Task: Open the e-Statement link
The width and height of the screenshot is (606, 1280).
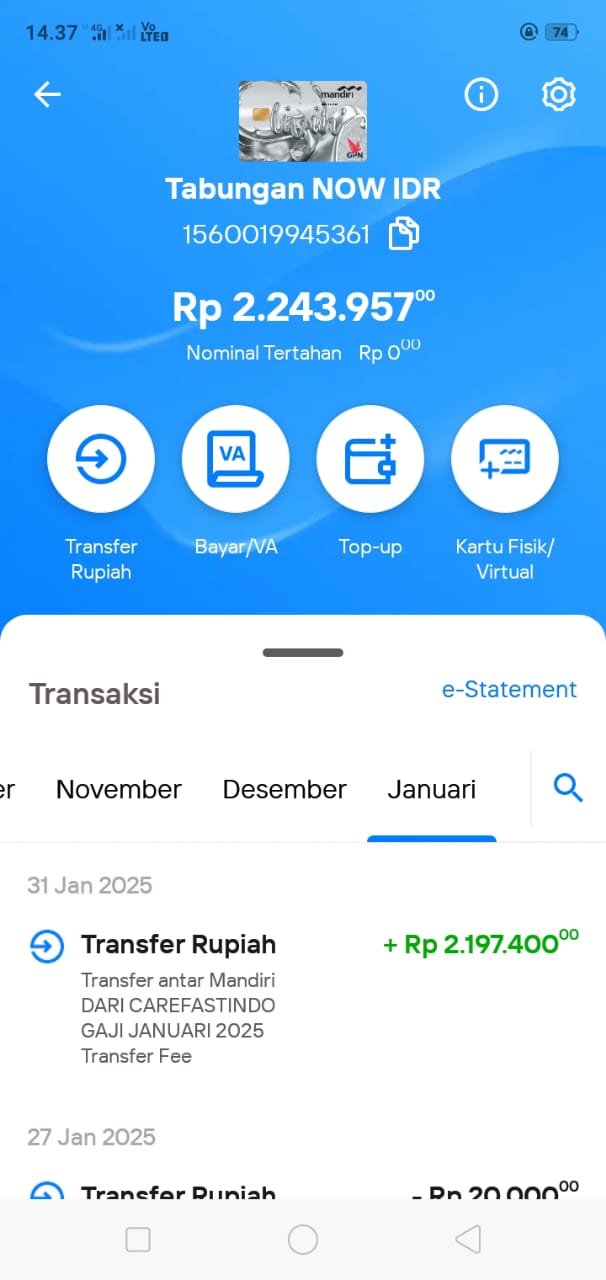Action: 509,690
